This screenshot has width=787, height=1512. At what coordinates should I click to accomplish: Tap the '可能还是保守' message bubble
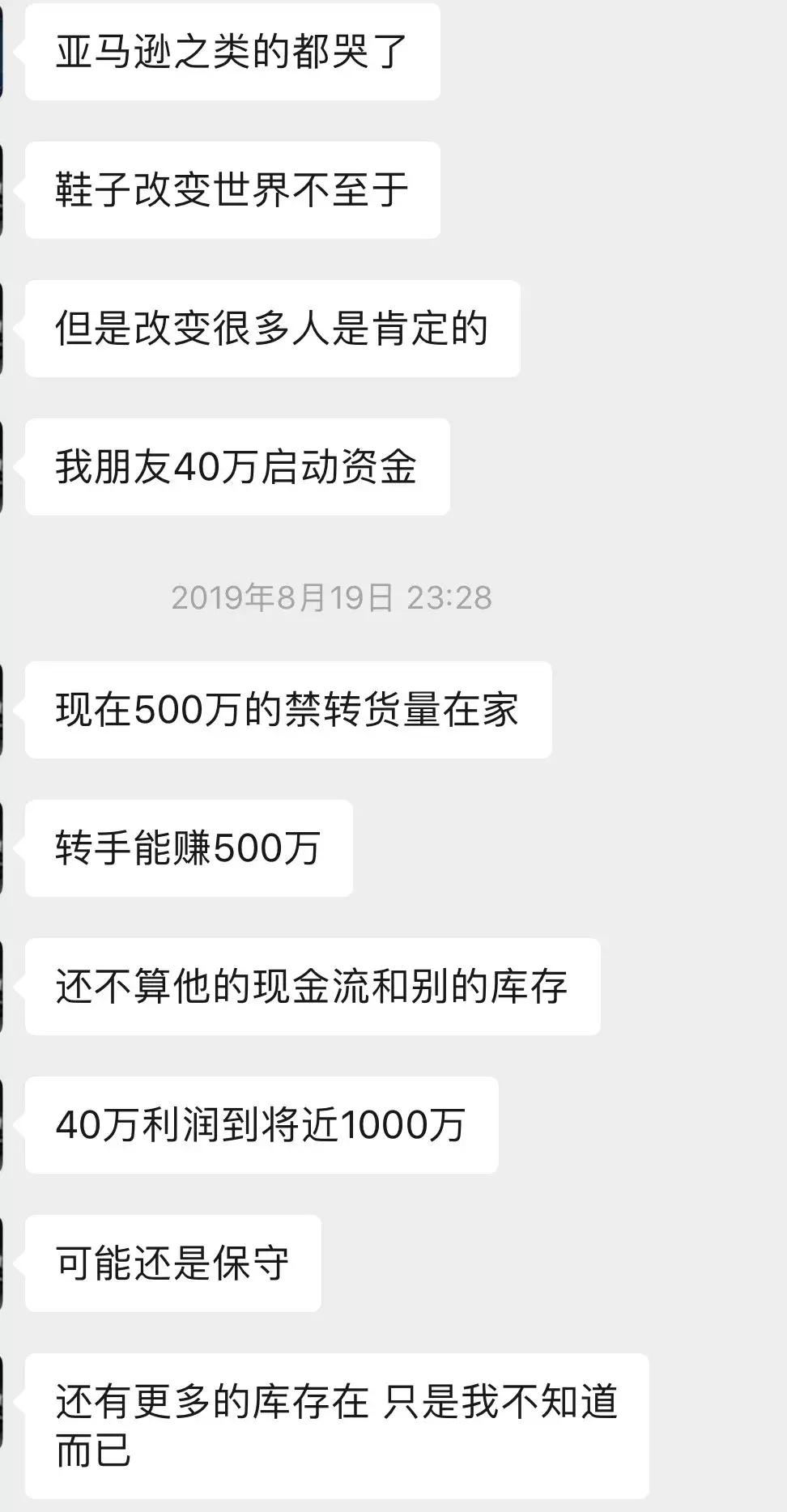tap(172, 1261)
